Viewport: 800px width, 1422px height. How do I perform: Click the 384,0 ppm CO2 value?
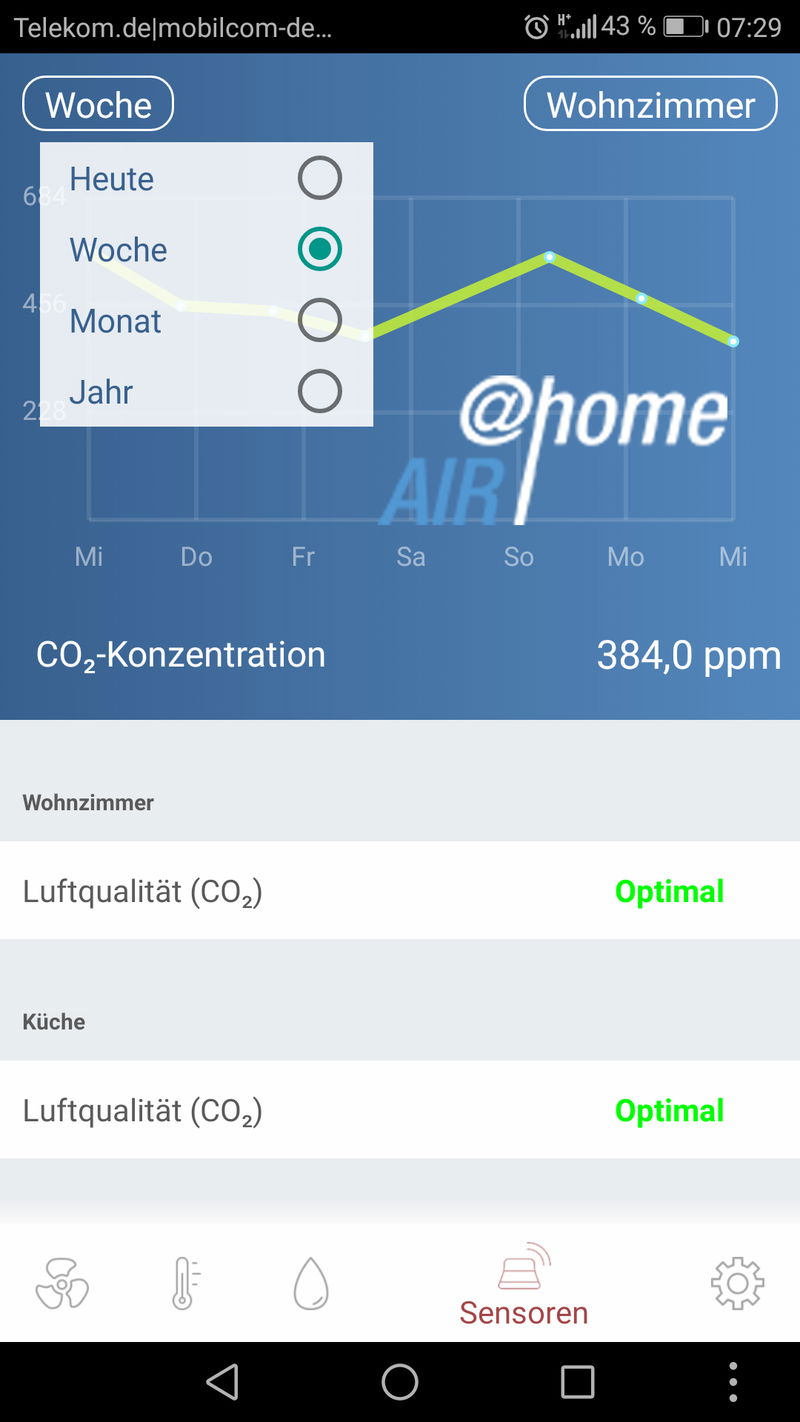[x=689, y=655]
